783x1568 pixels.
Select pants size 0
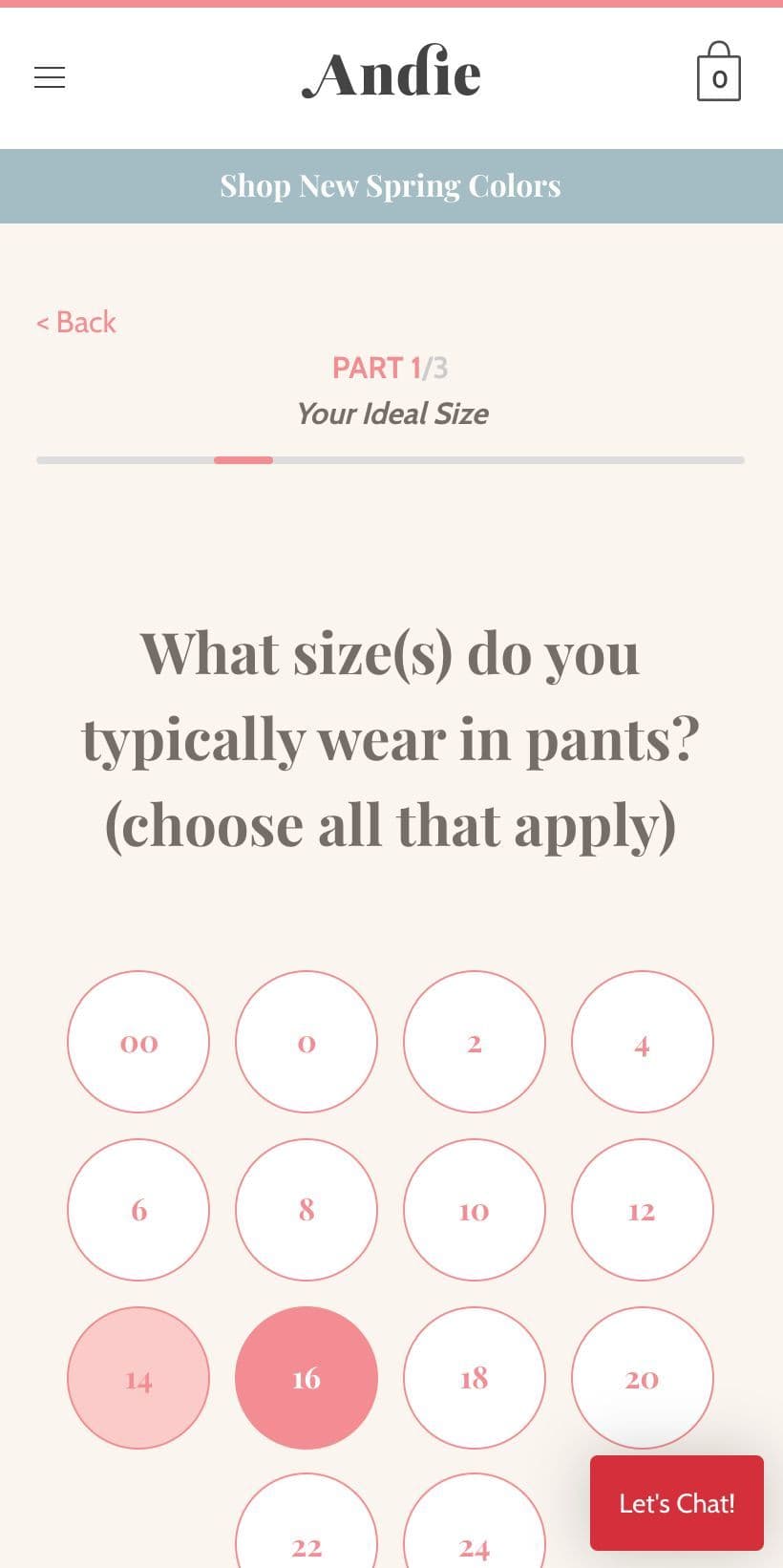click(307, 1042)
